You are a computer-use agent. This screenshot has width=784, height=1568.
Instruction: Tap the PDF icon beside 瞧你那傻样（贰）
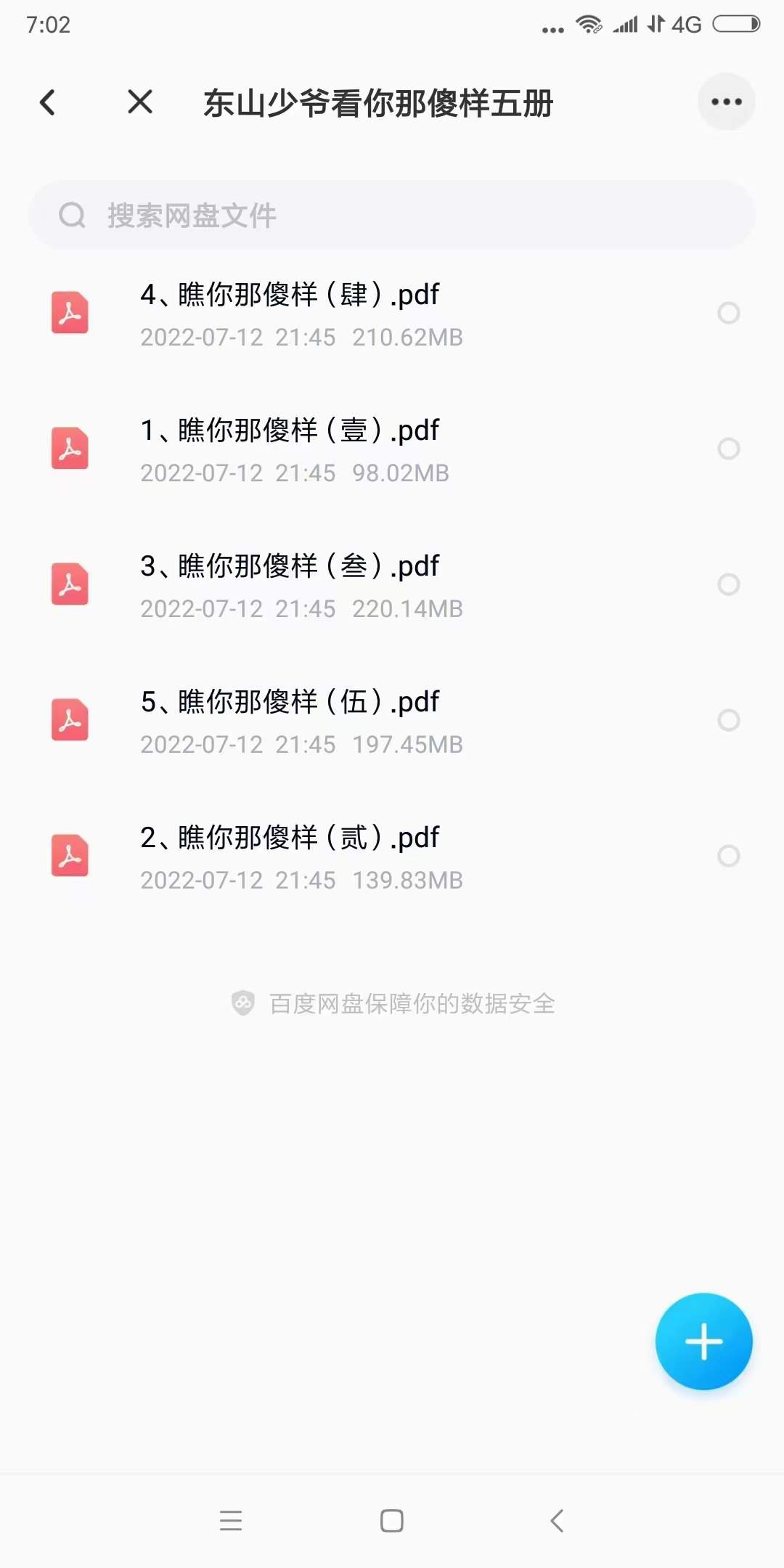pyautogui.click(x=70, y=857)
